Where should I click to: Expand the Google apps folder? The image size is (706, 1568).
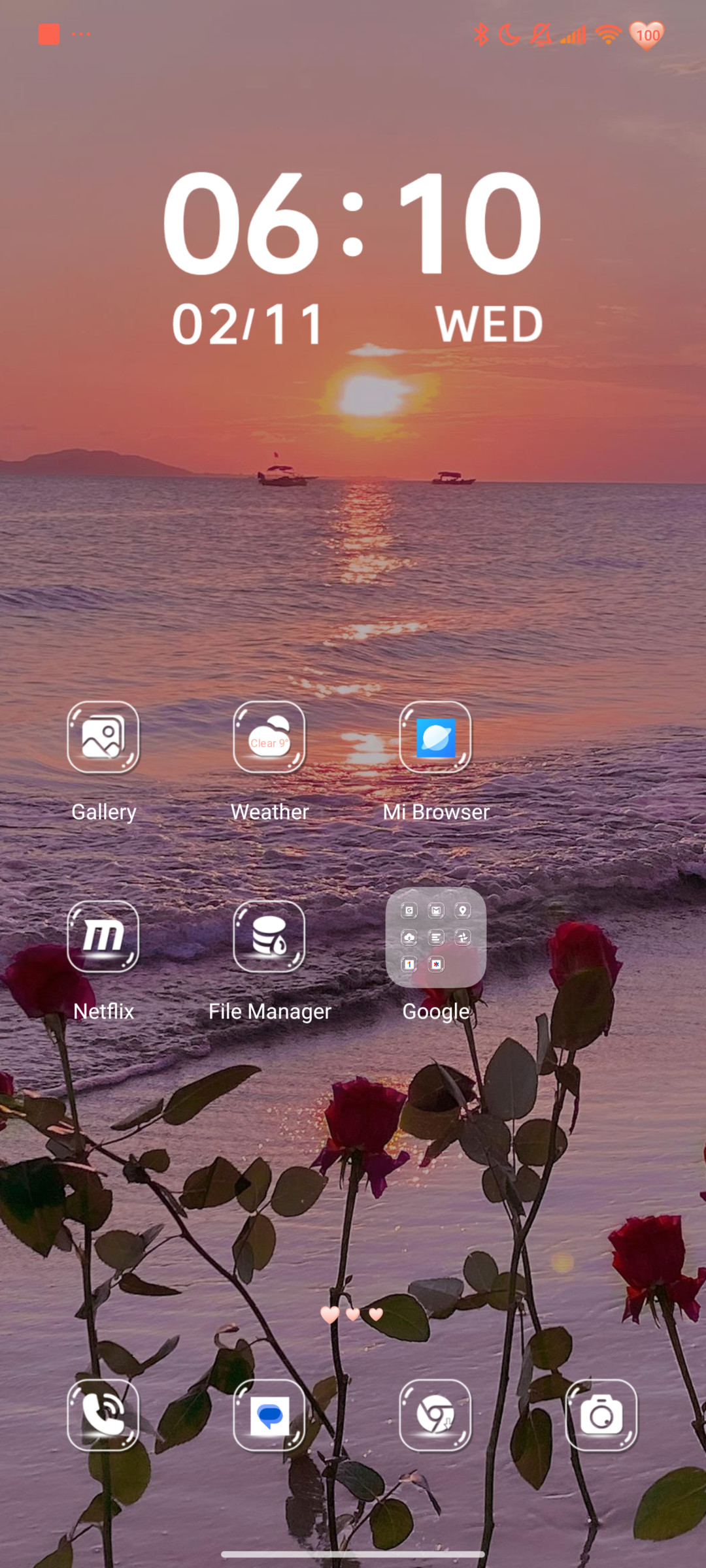tap(435, 937)
